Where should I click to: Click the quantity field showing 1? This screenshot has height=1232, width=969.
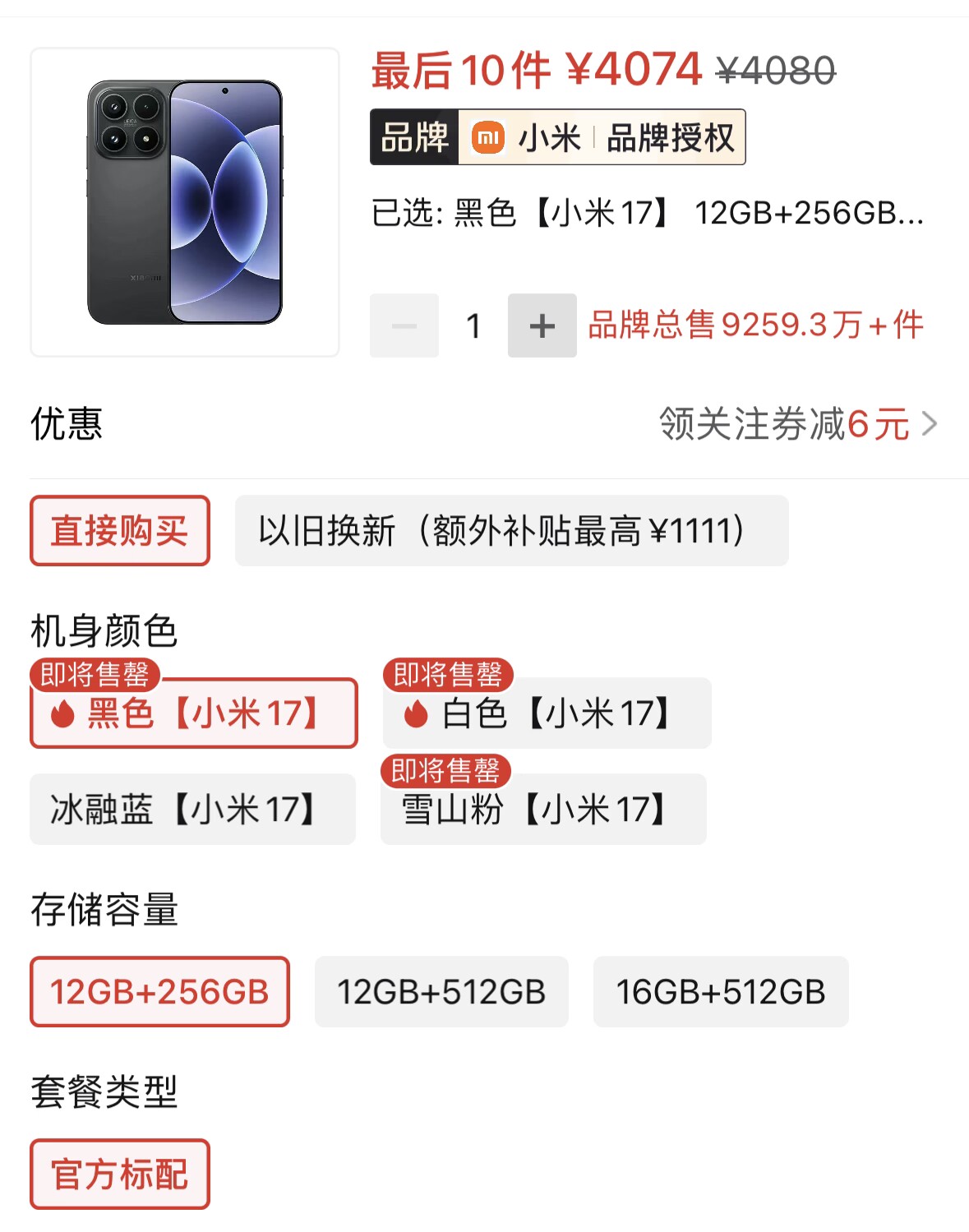473,325
